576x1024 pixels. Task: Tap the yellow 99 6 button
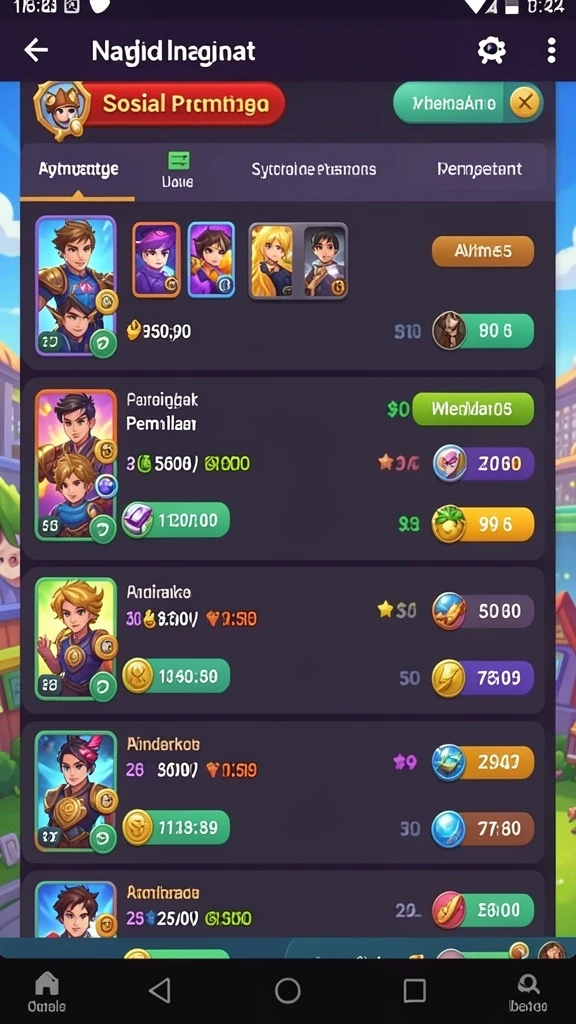click(x=485, y=525)
